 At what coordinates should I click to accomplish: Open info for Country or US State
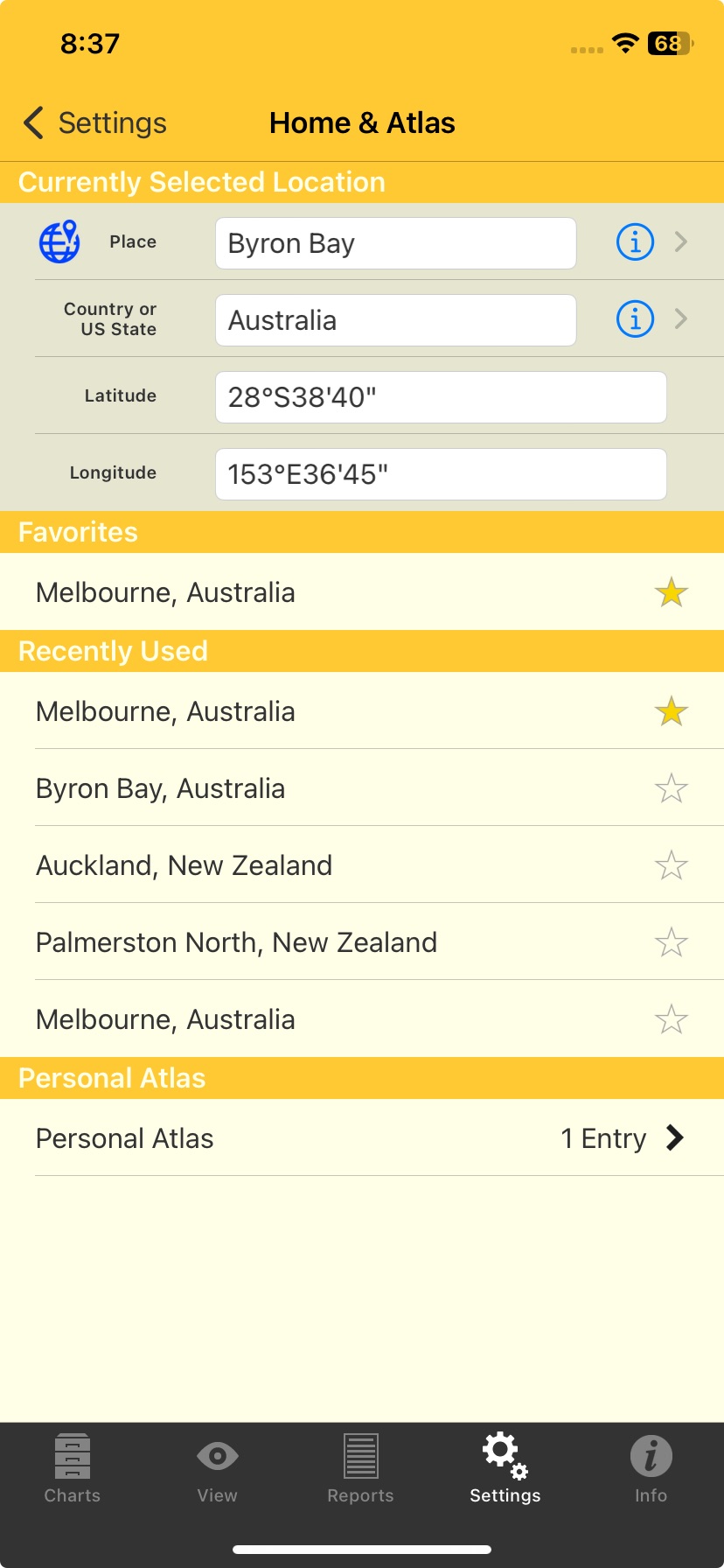point(635,318)
